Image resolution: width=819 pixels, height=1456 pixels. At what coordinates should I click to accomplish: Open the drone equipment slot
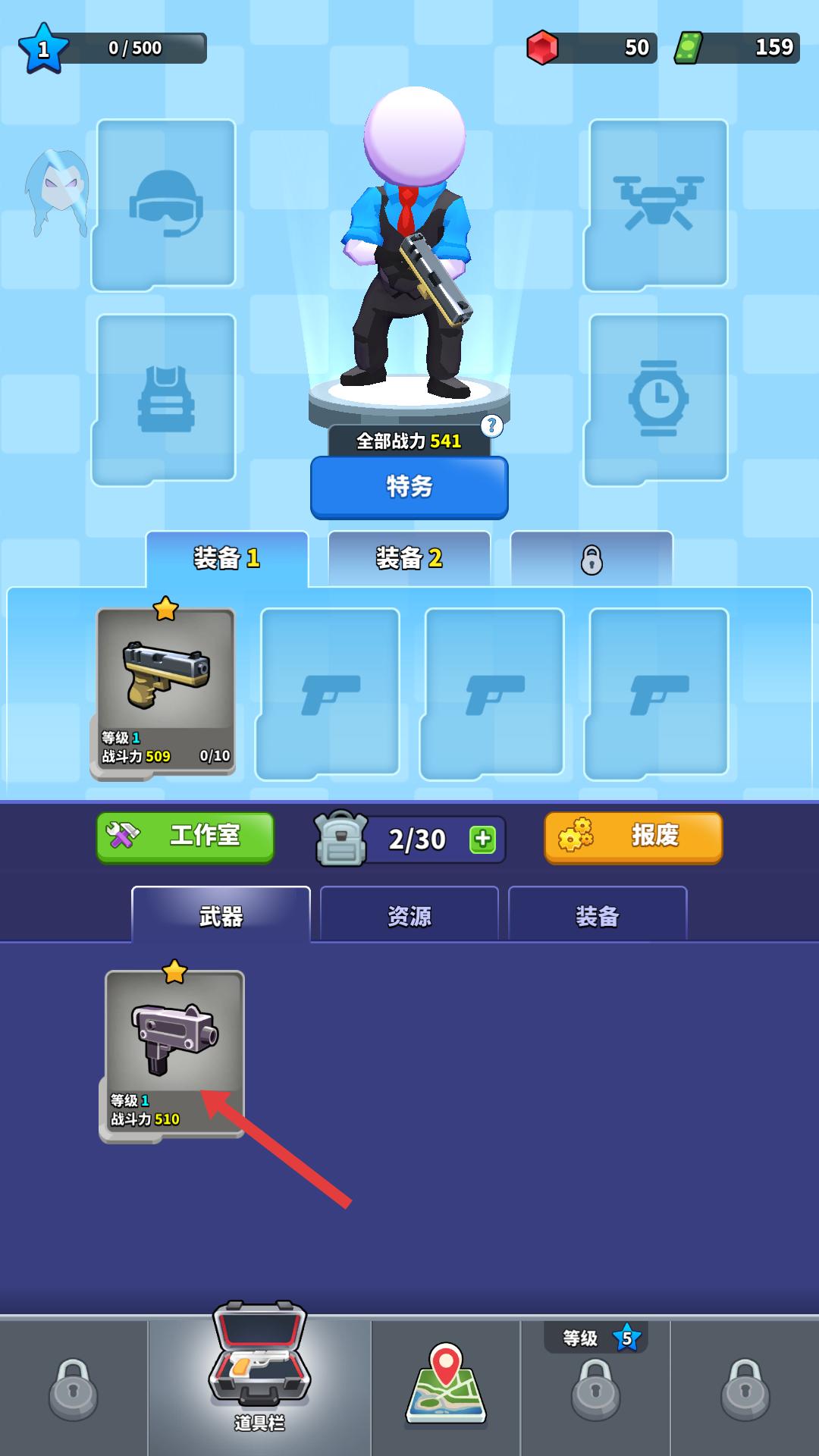point(657,203)
